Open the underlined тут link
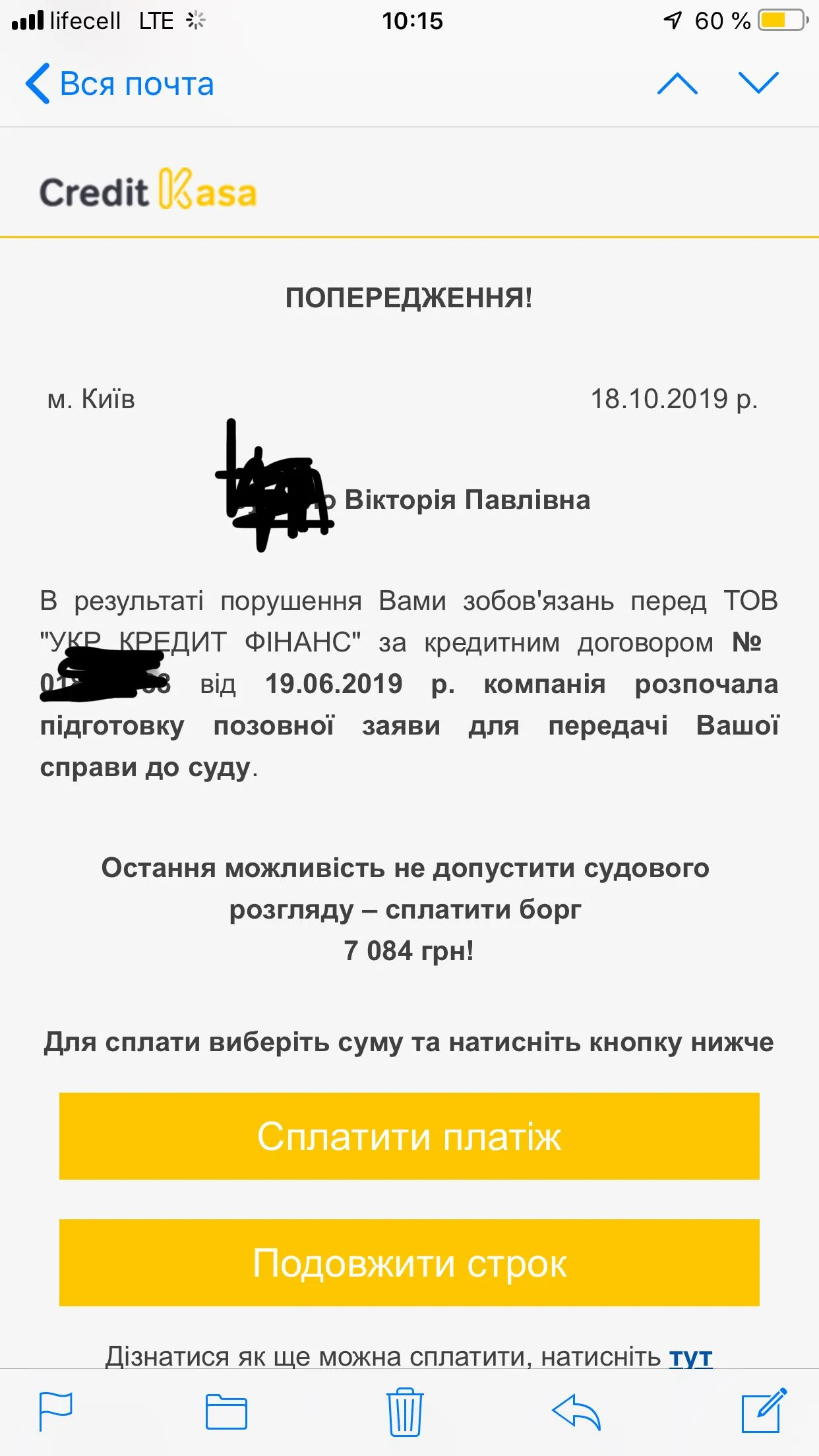 [690, 1357]
